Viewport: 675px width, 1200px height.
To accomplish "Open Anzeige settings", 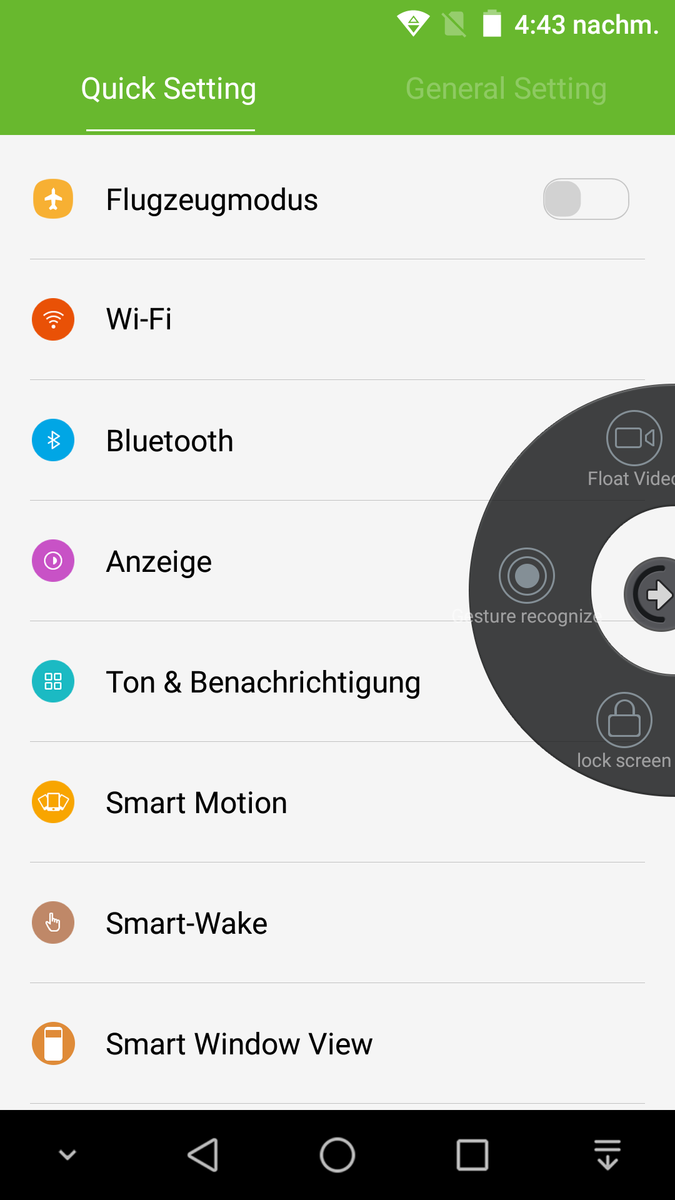I will tap(158, 562).
